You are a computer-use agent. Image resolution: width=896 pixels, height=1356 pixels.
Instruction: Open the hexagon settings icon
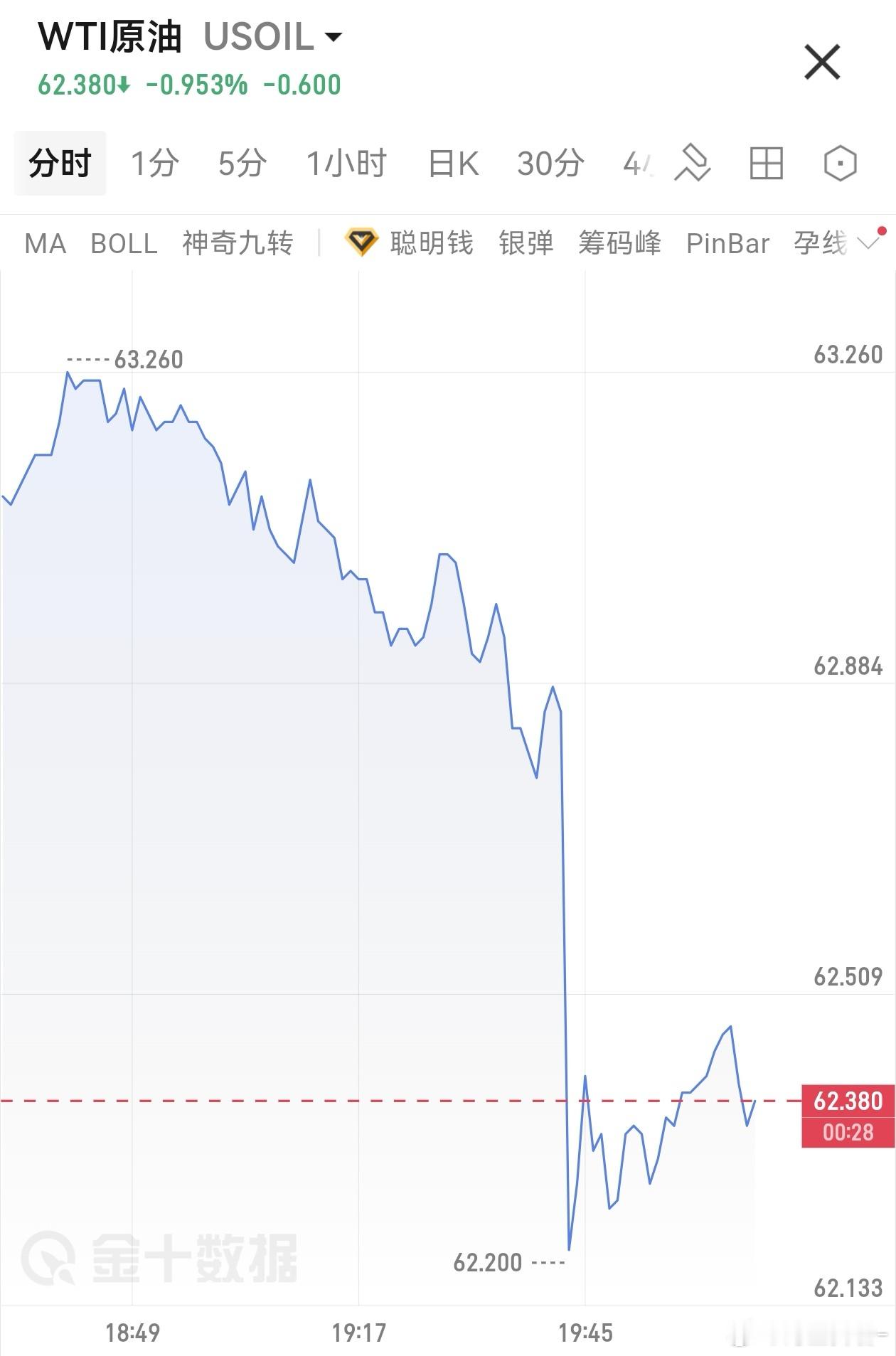click(839, 163)
